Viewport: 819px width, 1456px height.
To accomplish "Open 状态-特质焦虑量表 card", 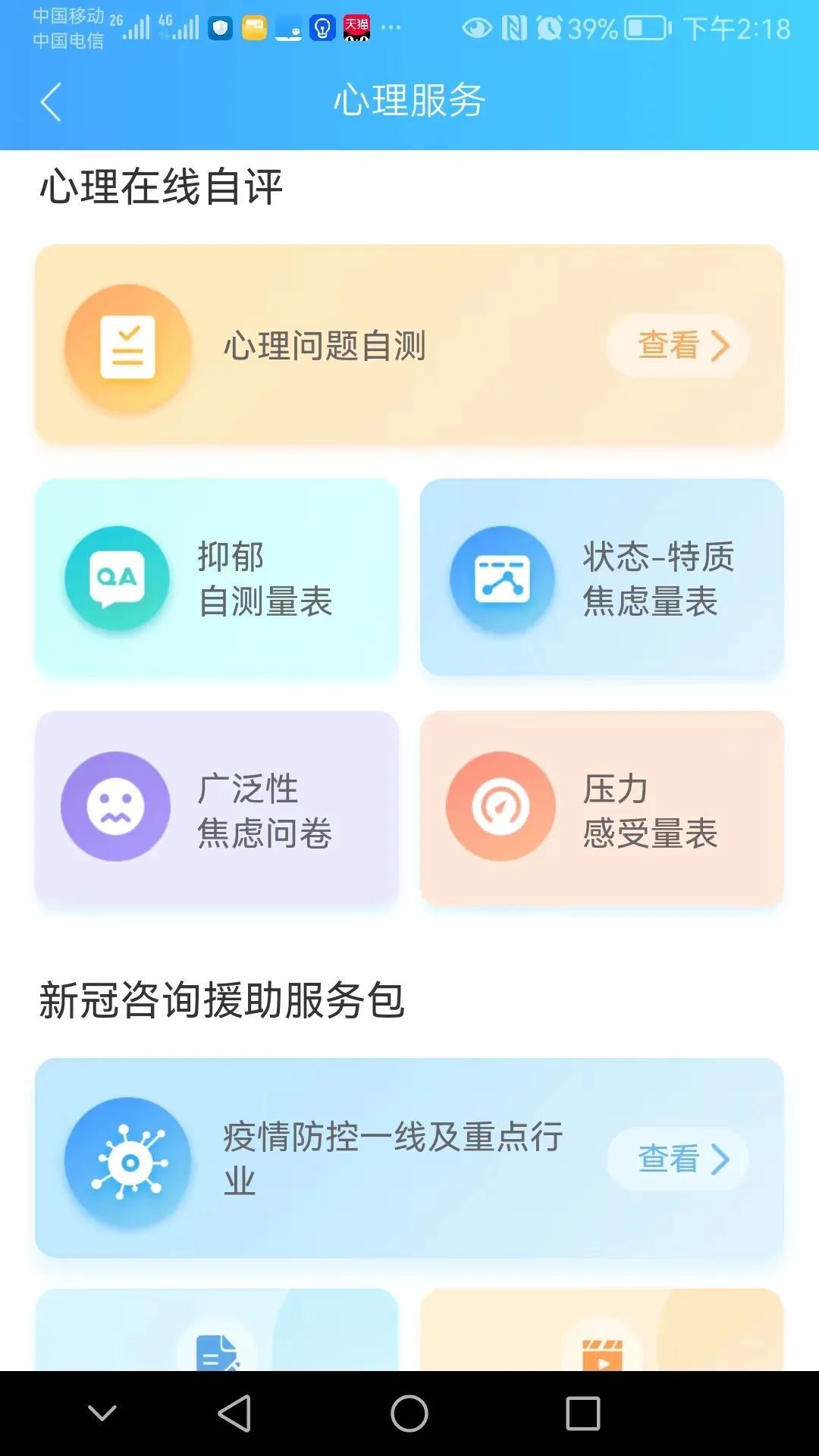I will (601, 578).
